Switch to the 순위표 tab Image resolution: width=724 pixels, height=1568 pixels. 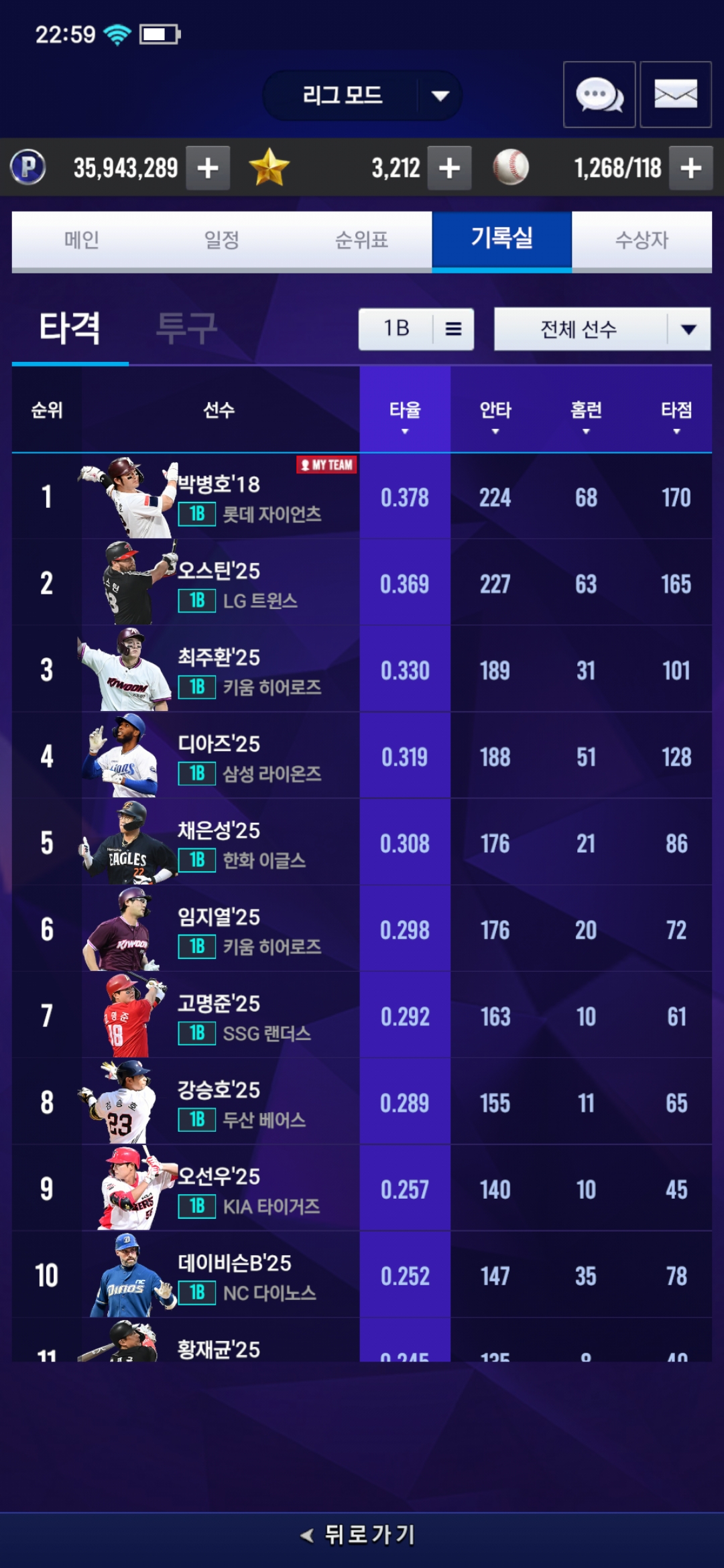pos(362,240)
